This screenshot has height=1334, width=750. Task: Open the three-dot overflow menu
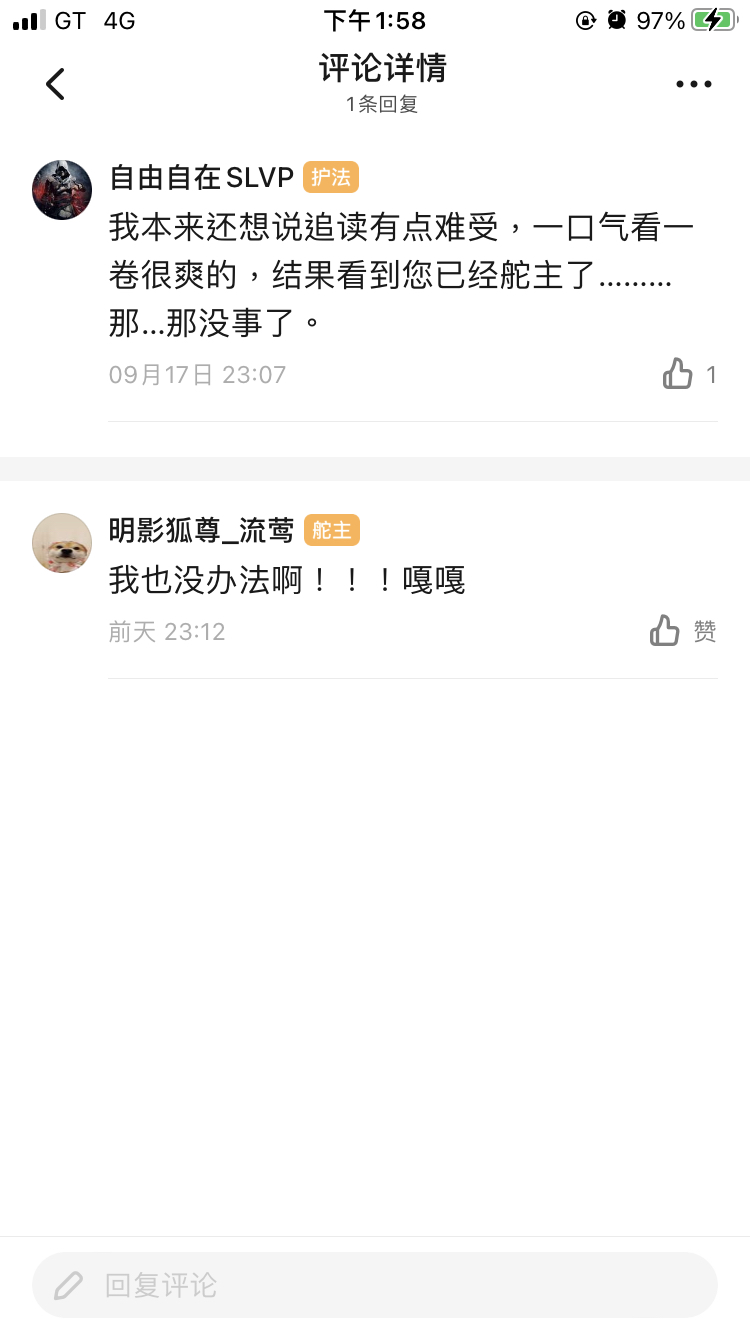693,84
